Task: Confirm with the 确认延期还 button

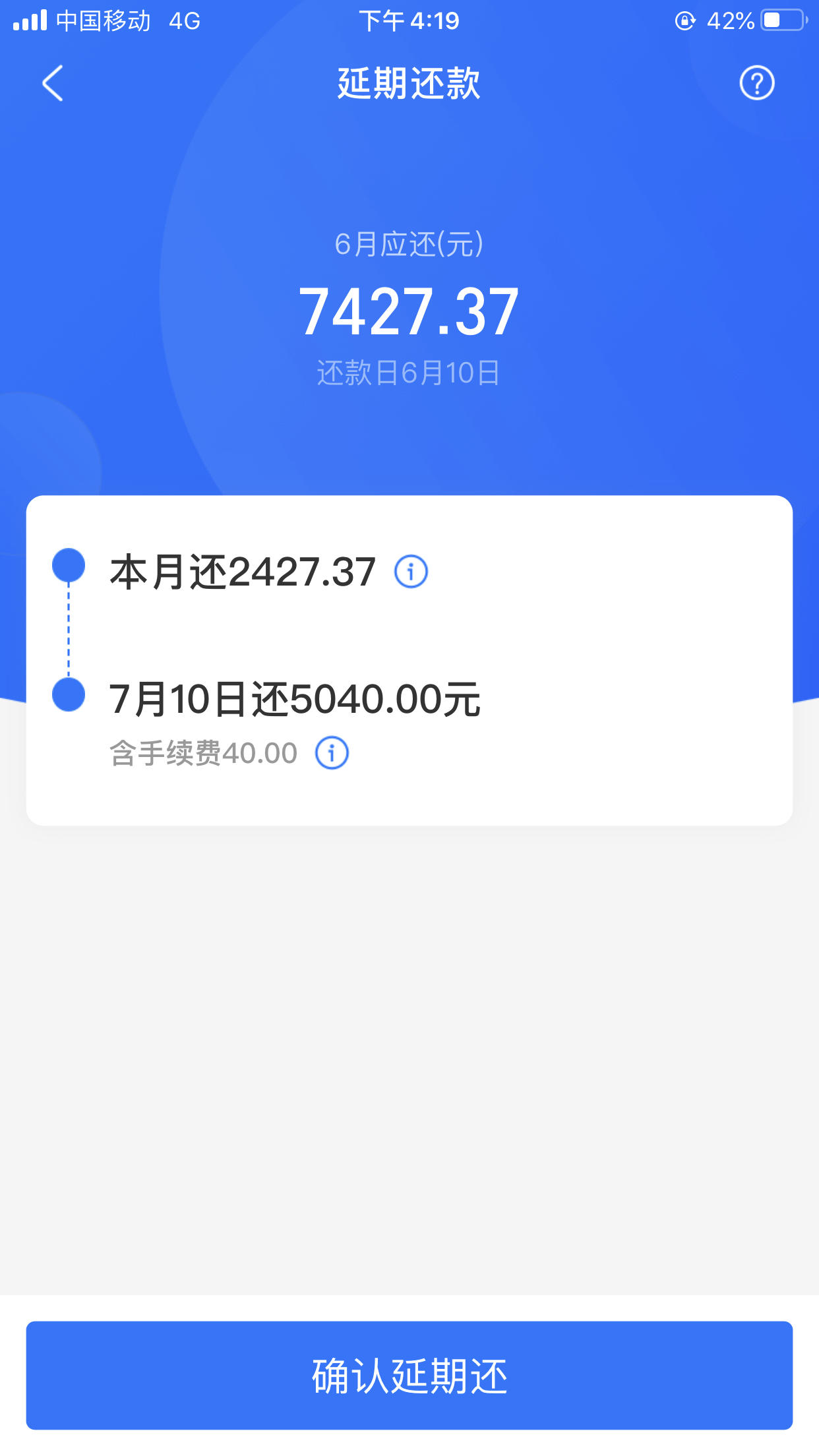Action: (x=409, y=1375)
